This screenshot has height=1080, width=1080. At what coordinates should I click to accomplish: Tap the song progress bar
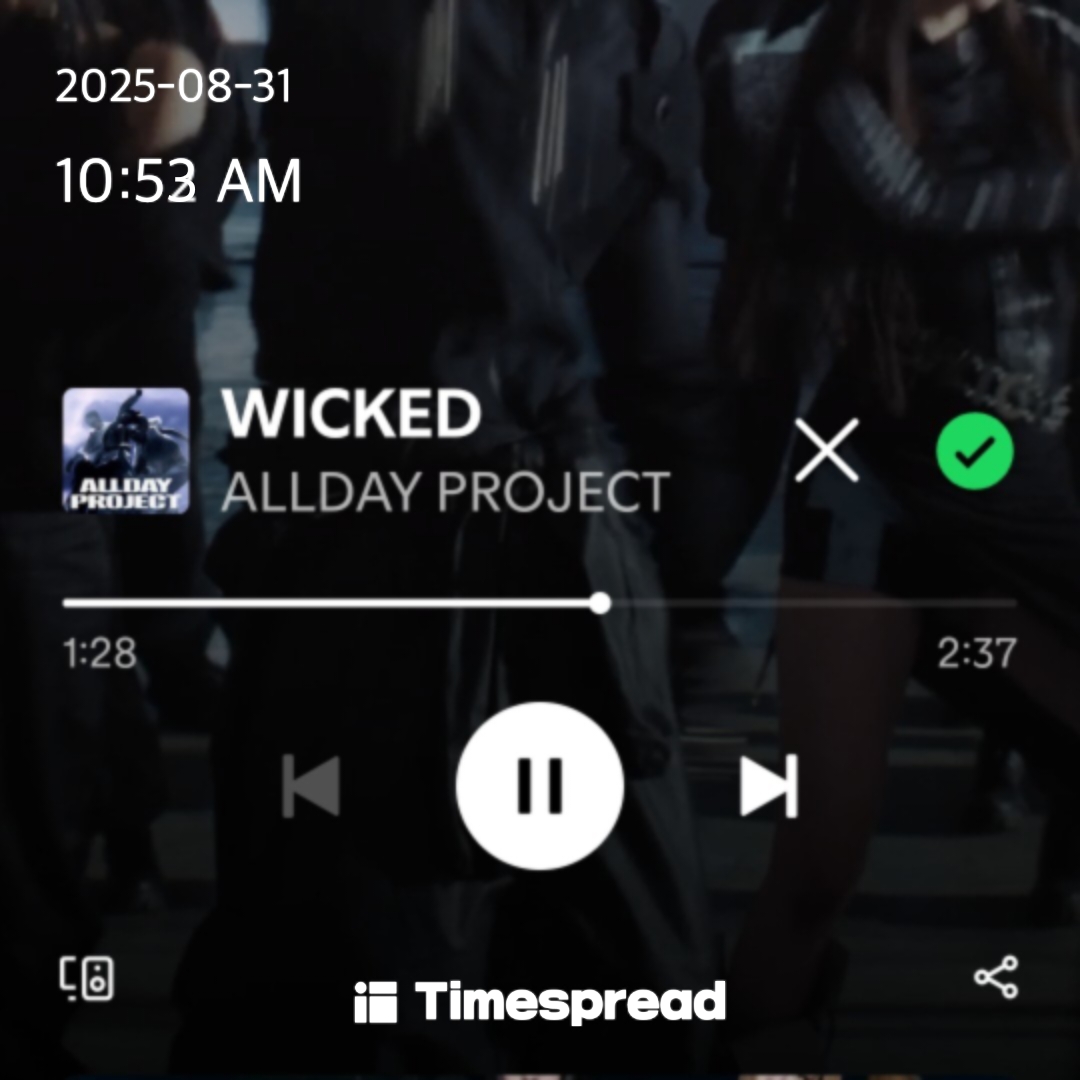pyautogui.click(x=540, y=603)
